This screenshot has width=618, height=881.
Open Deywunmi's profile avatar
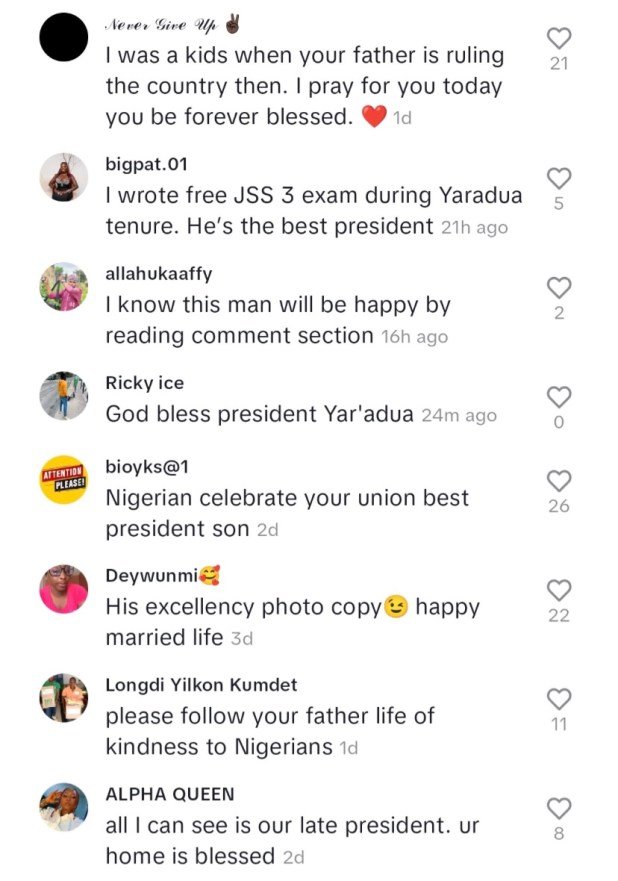[64, 589]
